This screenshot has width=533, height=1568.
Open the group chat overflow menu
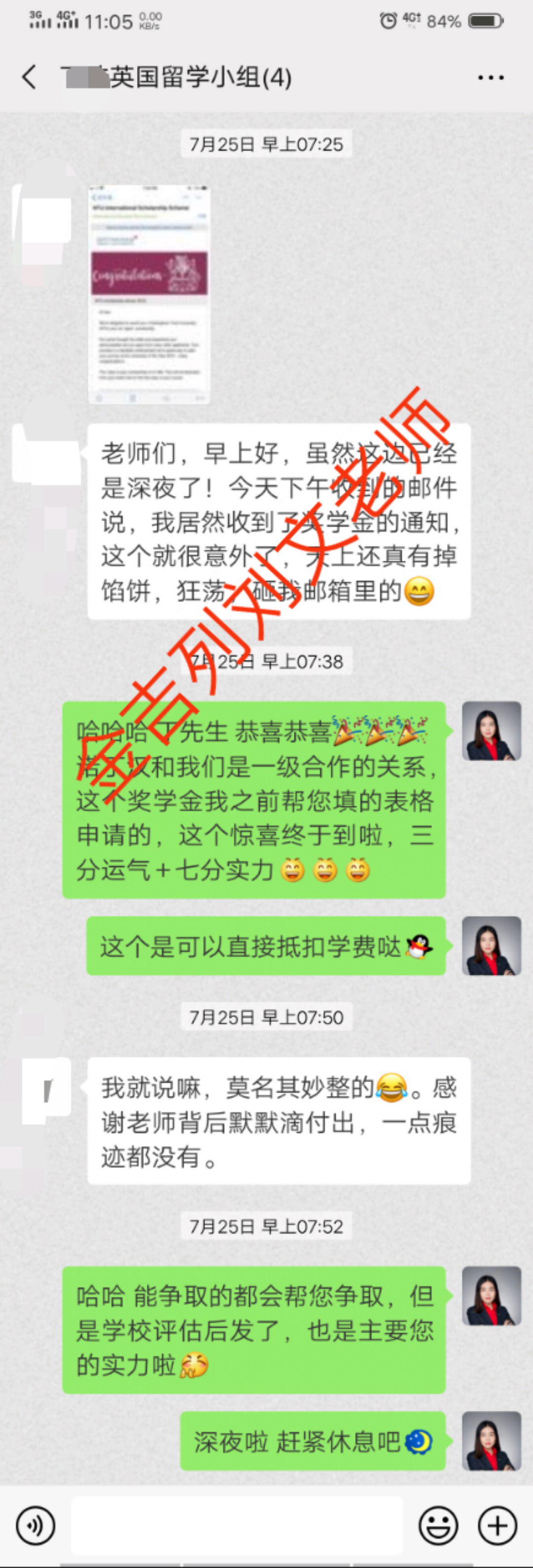[490, 78]
